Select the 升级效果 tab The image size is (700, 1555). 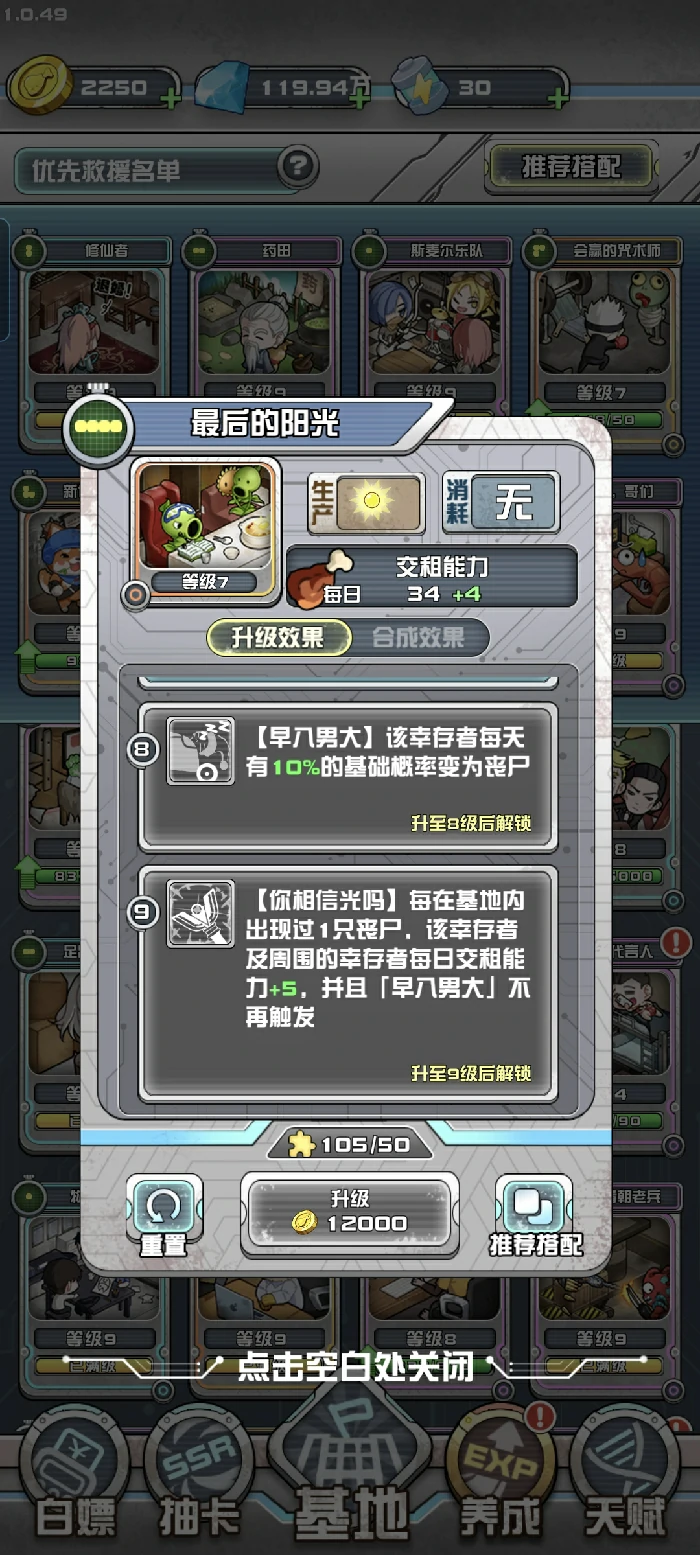click(278, 638)
